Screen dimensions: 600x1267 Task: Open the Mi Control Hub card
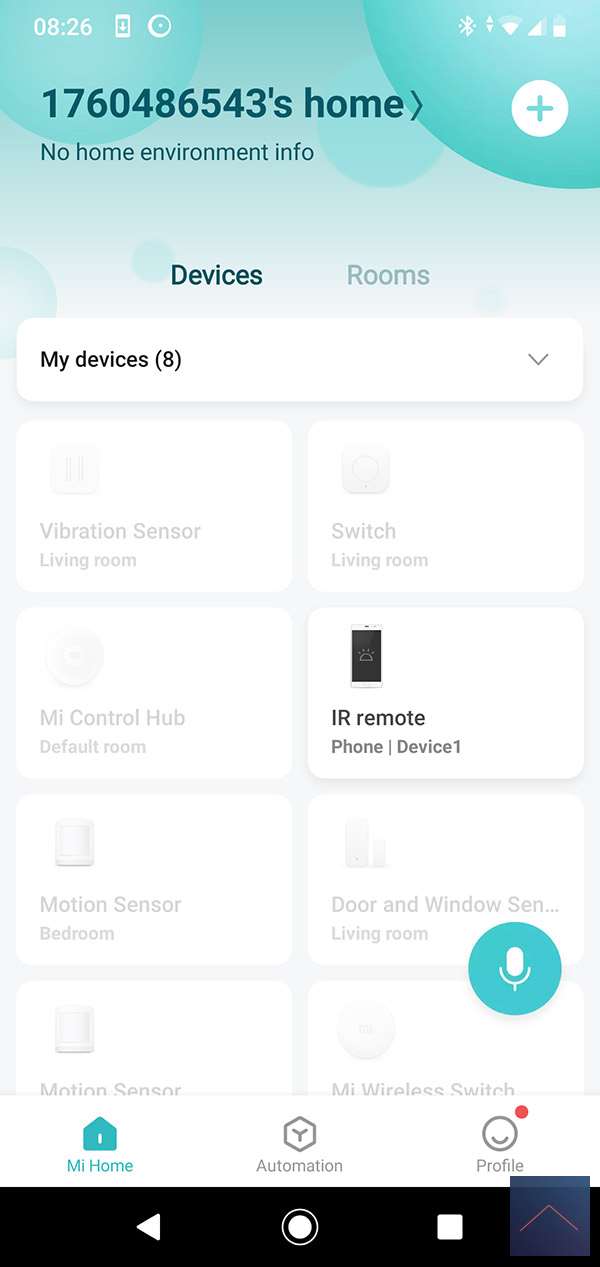pos(154,692)
